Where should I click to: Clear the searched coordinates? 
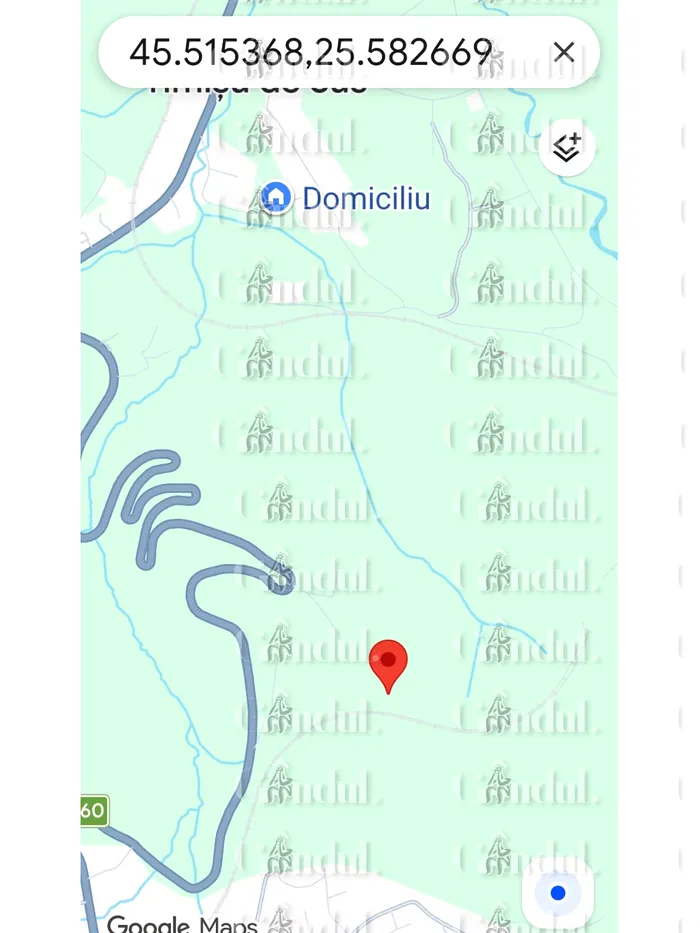(x=564, y=52)
